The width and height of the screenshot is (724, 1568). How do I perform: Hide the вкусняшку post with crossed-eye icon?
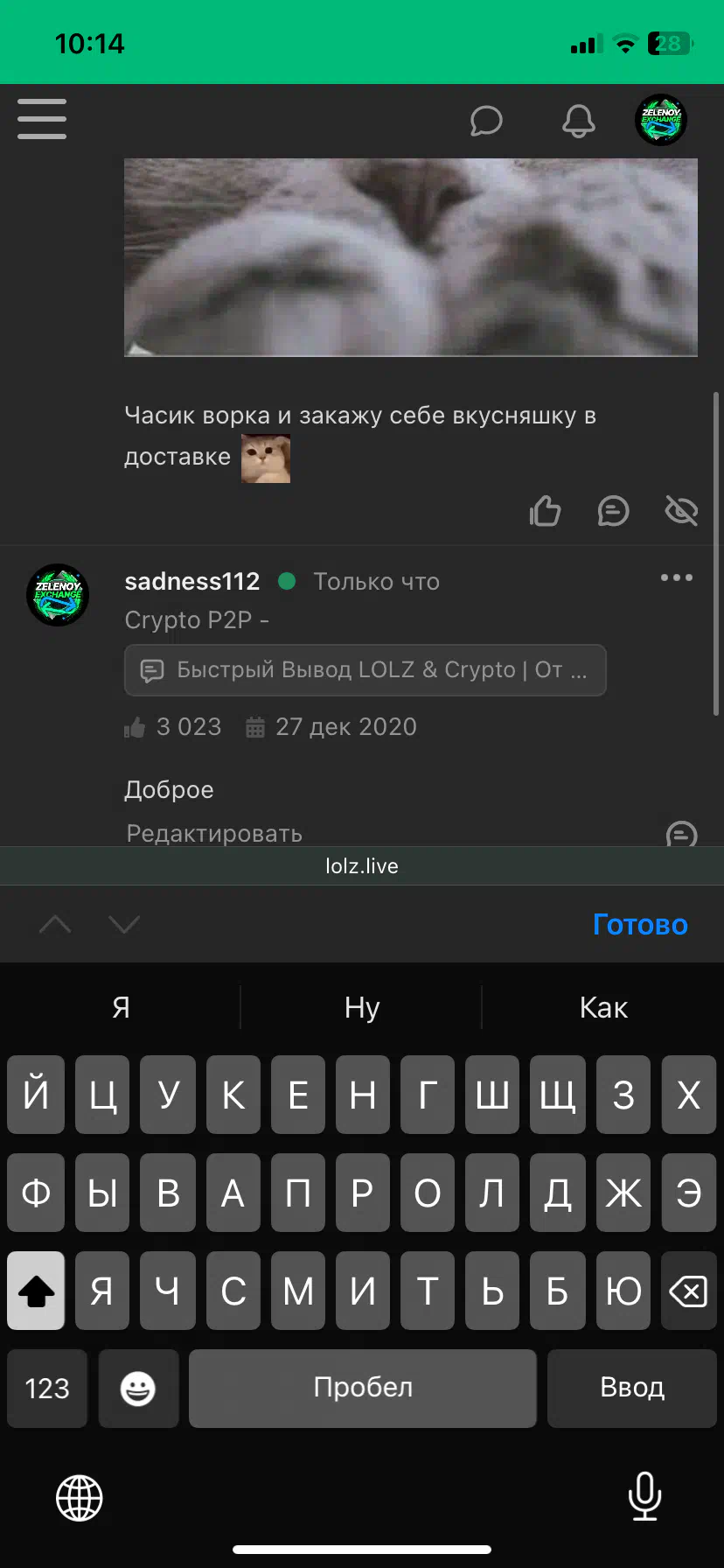coord(681,510)
